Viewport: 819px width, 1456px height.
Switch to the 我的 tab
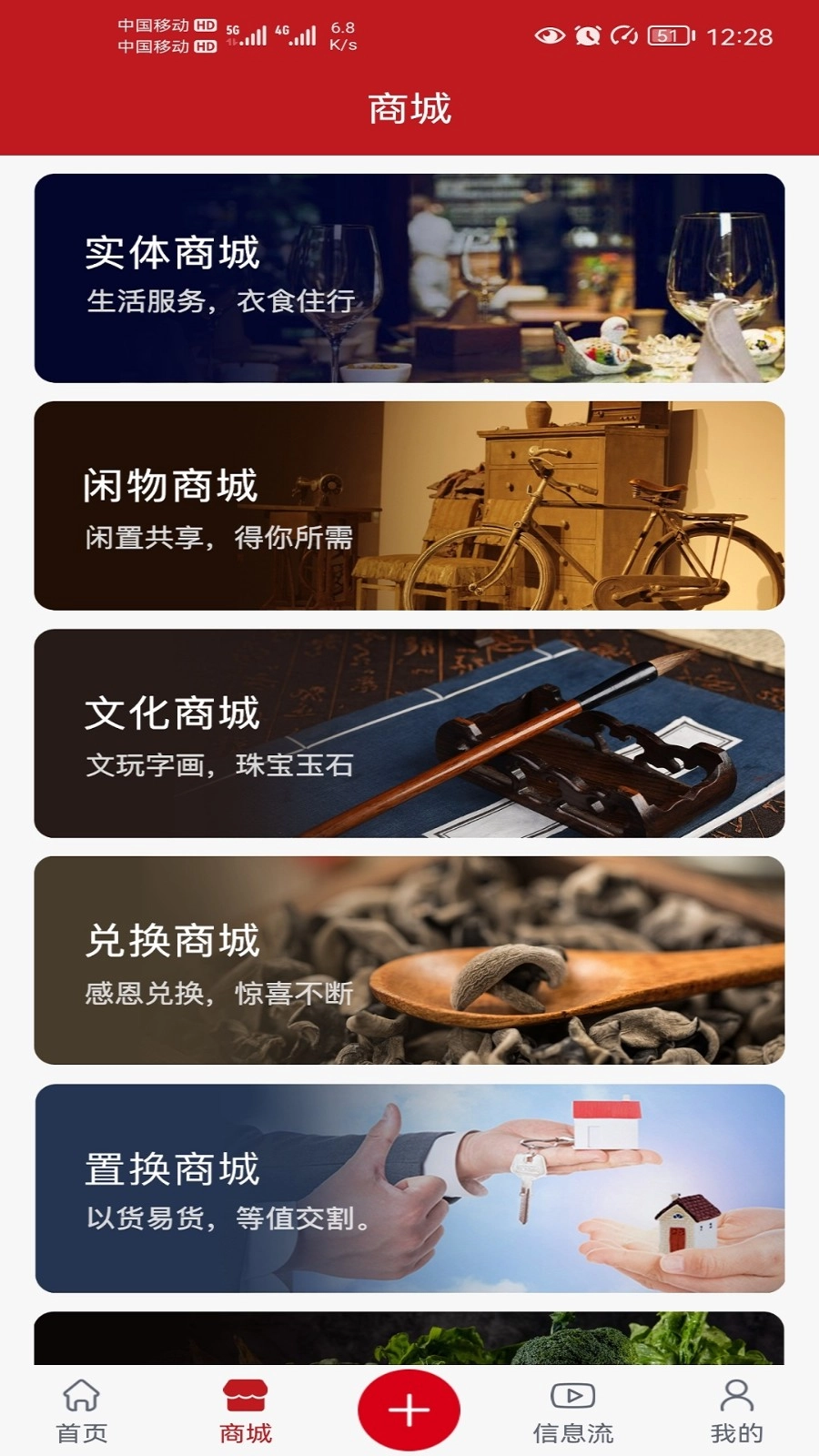click(x=733, y=1415)
